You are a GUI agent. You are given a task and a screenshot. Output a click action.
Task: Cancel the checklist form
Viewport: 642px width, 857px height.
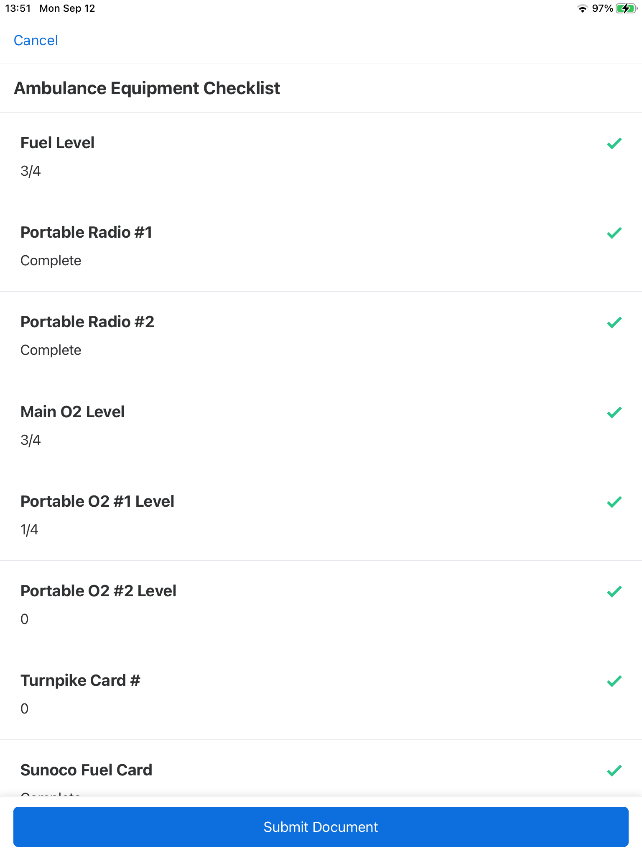36,40
